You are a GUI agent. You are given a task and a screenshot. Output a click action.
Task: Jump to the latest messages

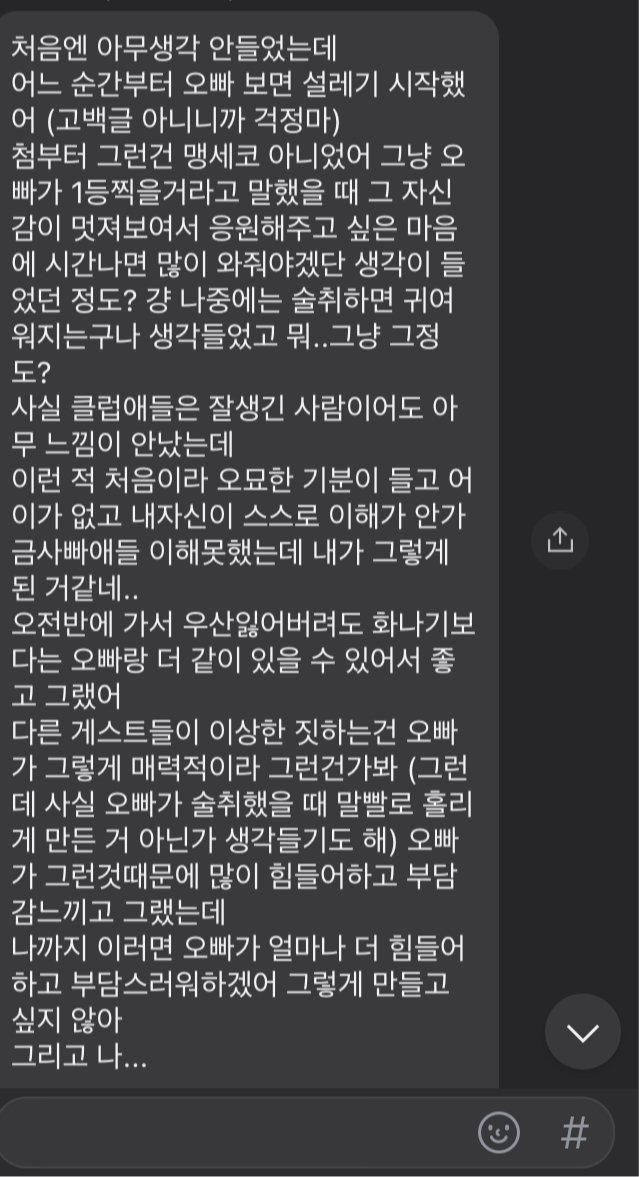pos(582,1032)
